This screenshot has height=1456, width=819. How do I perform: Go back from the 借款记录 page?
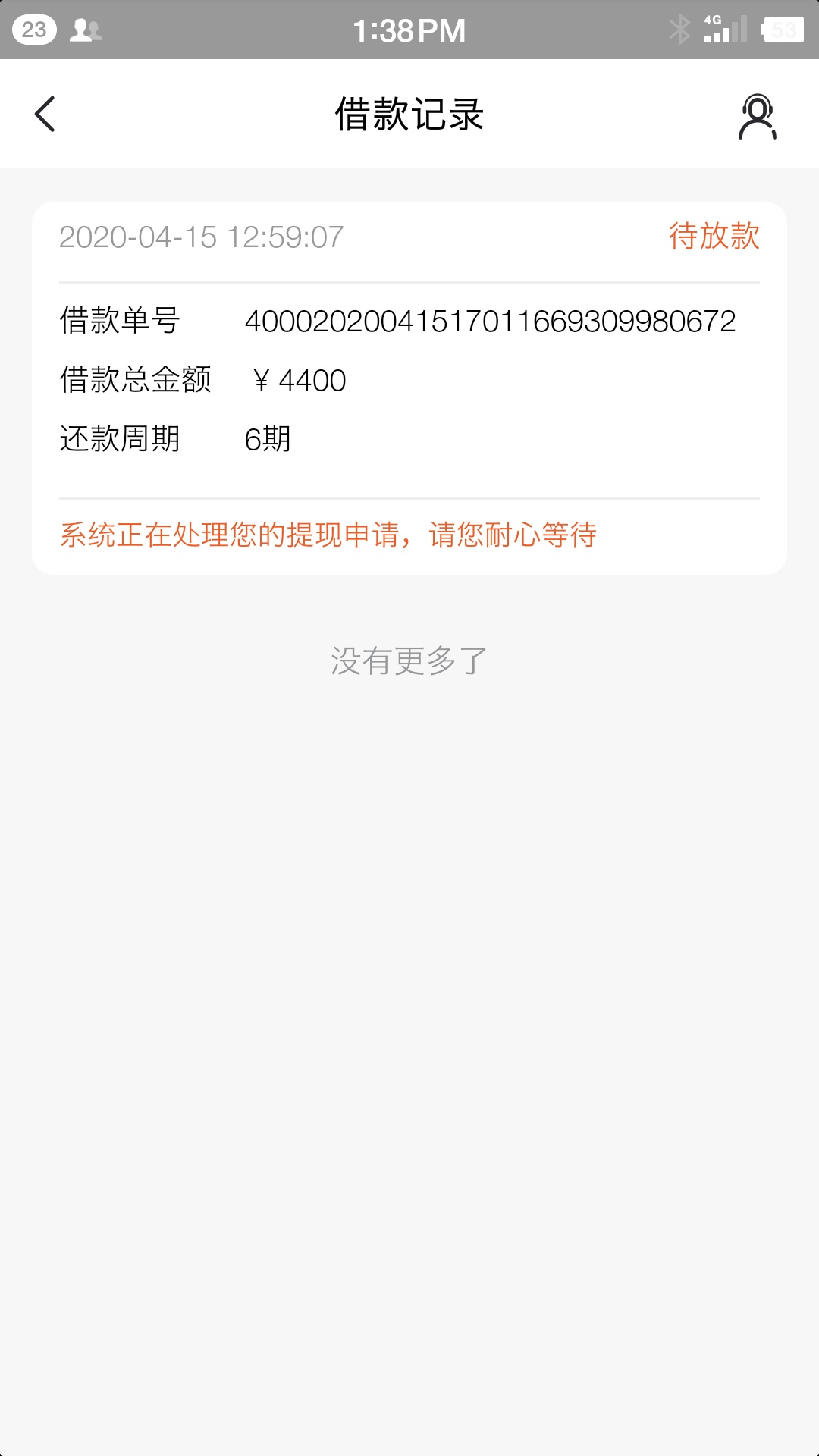point(45,115)
